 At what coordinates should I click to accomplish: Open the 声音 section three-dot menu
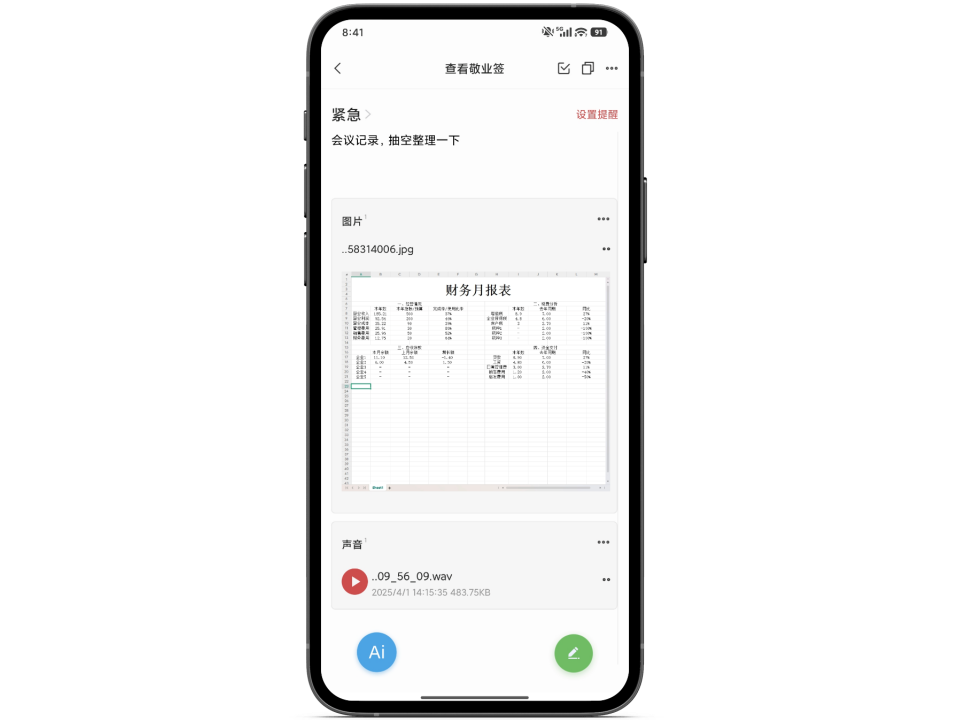tap(603, 542)
